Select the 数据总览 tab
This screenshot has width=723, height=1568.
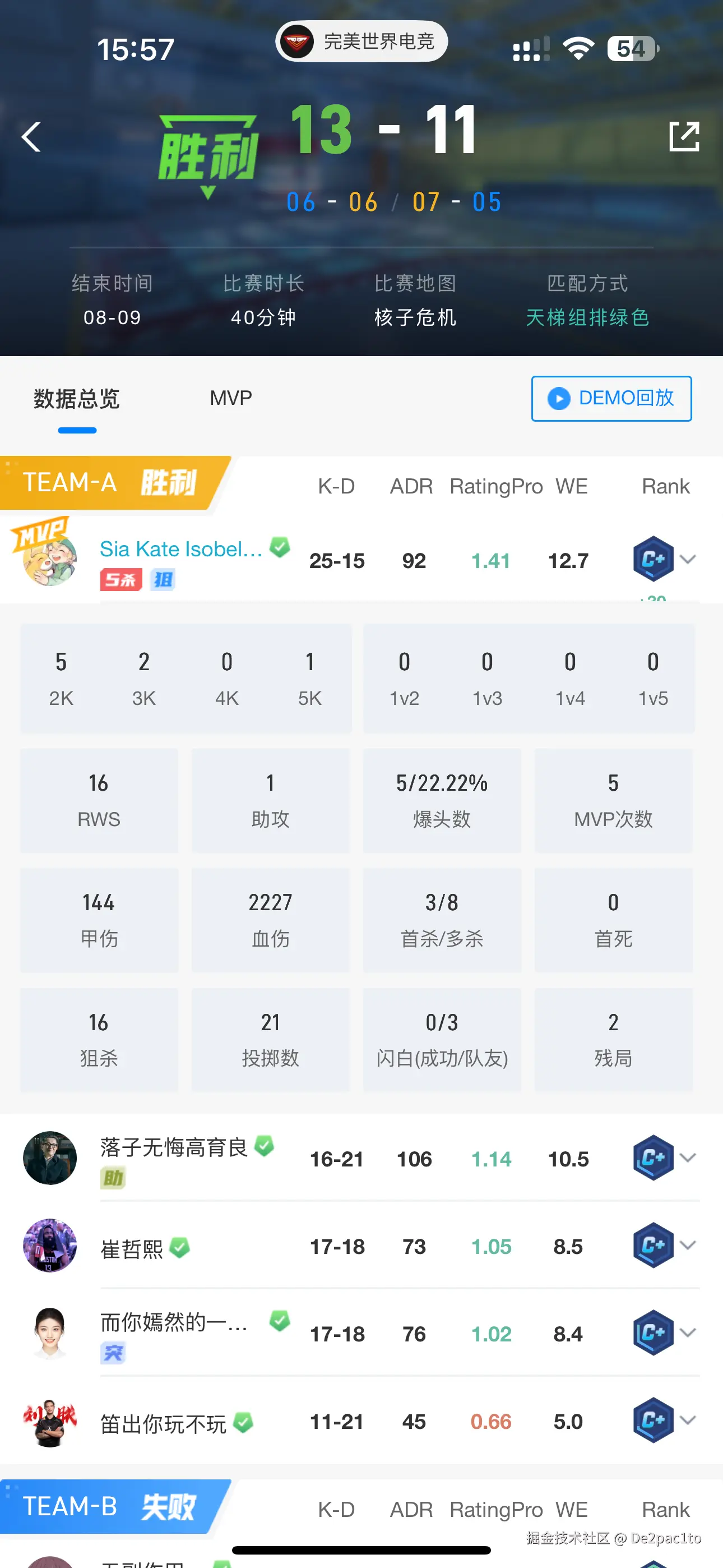[77, 399]
